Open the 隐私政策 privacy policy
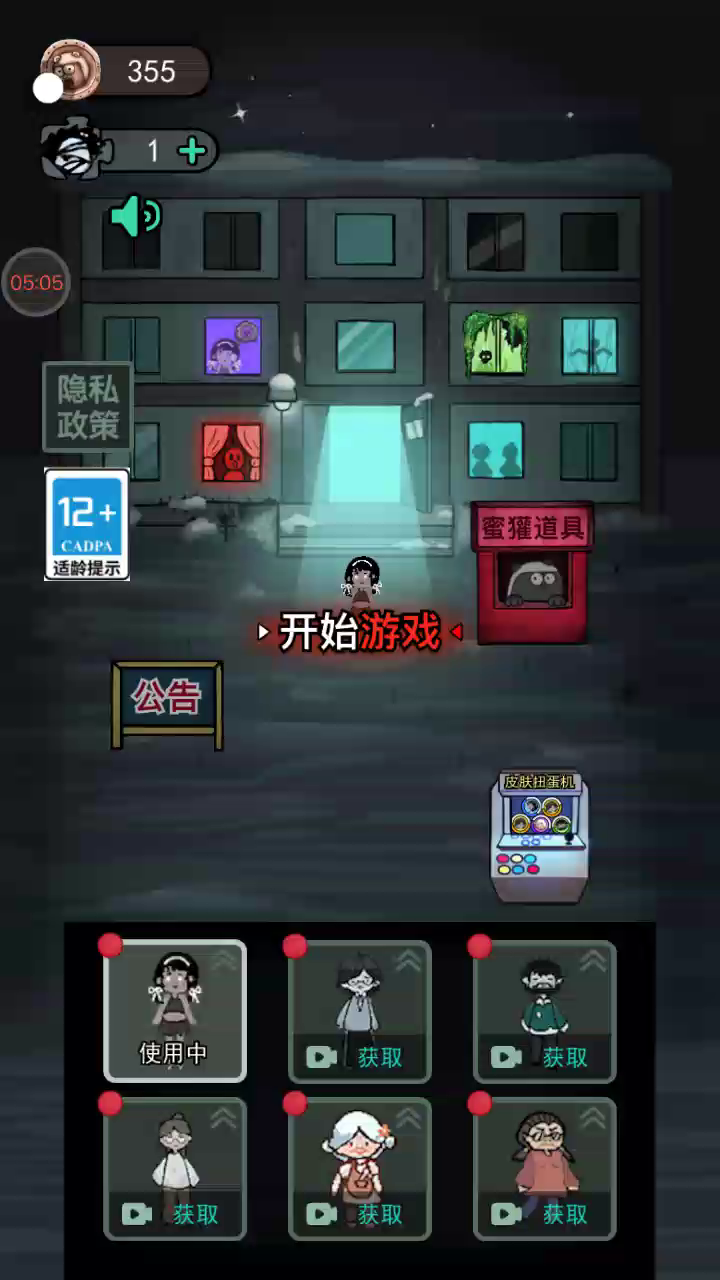 point(88,408)
